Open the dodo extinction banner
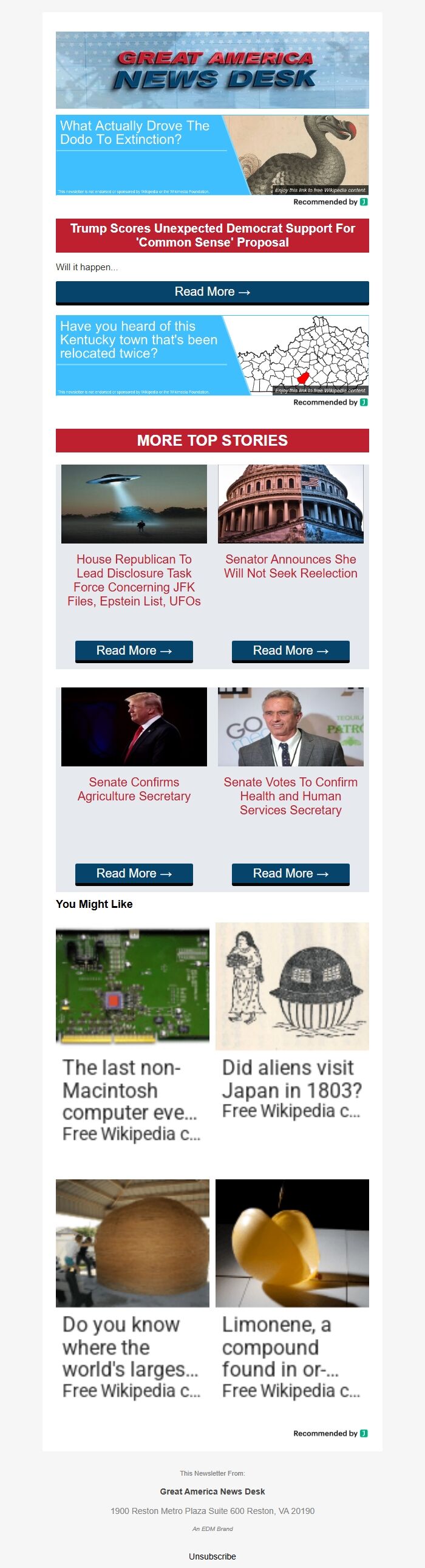This screenshot has width=425, height=1568. click(x=212, y=155)
